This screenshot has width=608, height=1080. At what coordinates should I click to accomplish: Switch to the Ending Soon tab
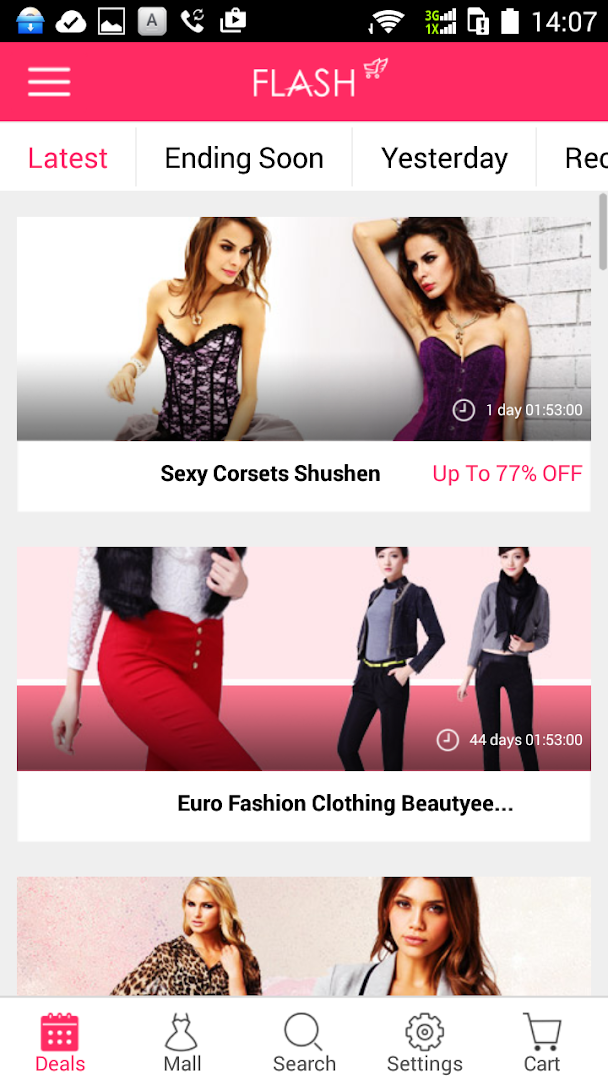point(244,158)
